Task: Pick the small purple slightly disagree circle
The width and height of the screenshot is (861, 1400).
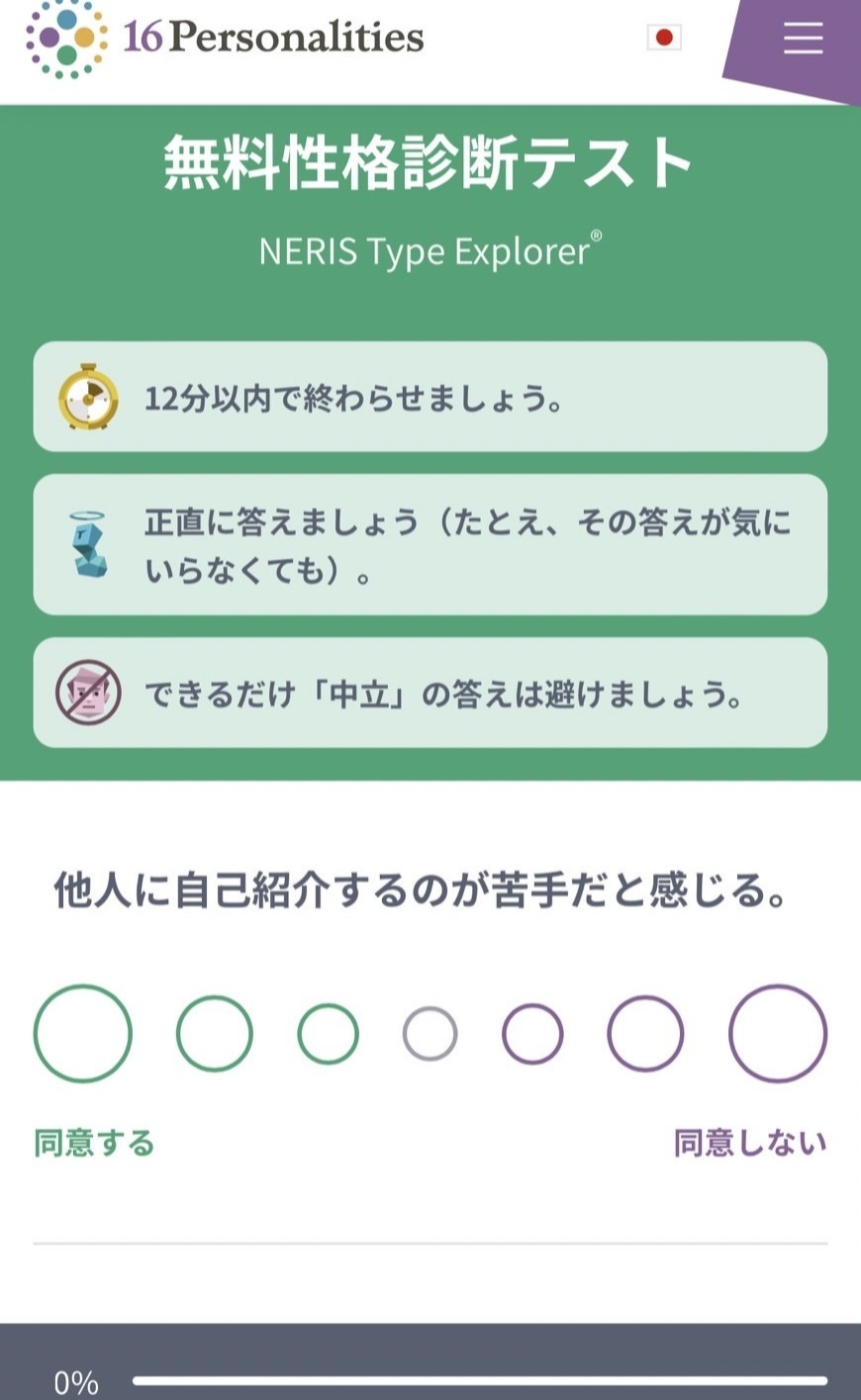Action: [532, 1033]
